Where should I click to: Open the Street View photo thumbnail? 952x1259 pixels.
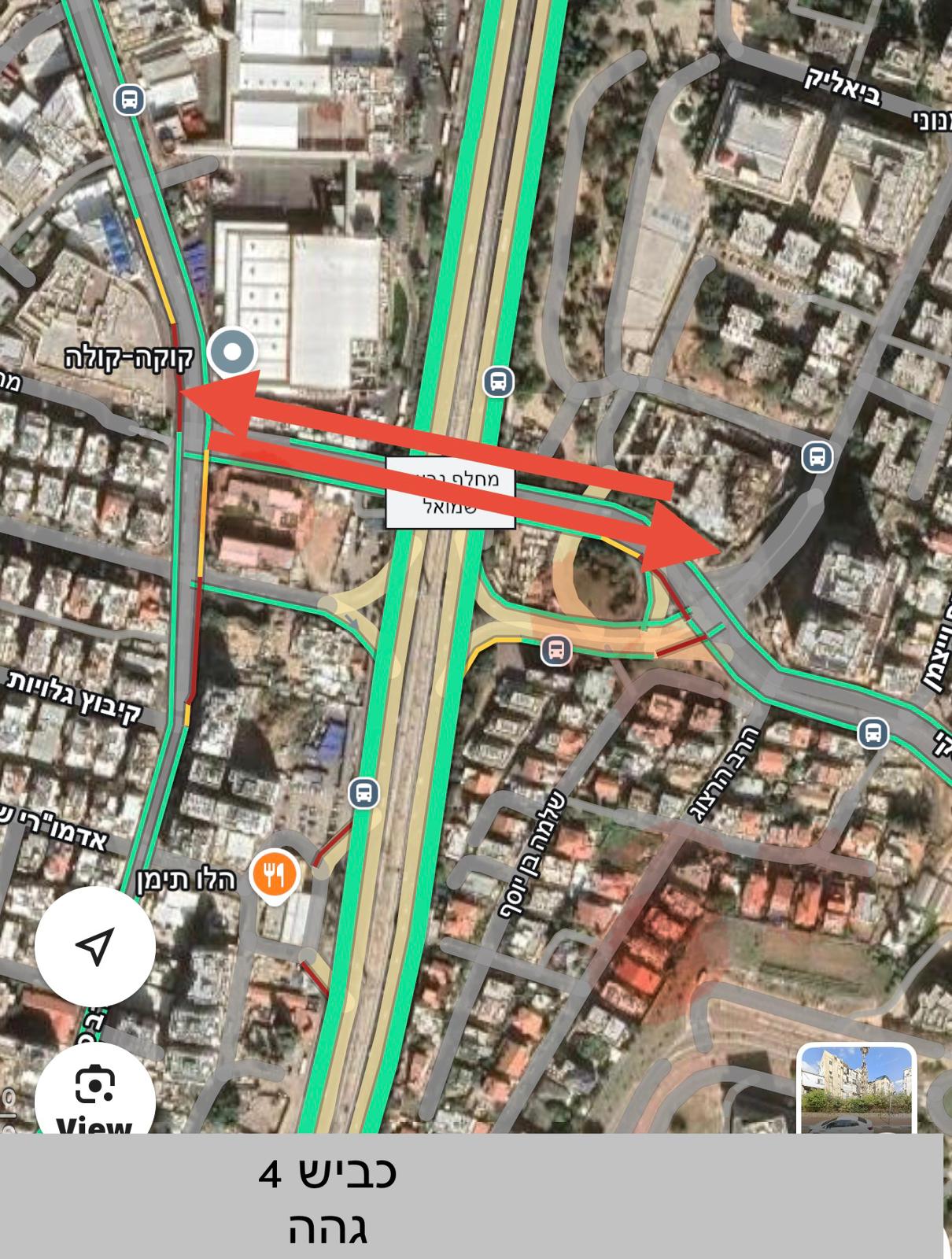[857, 1091]
